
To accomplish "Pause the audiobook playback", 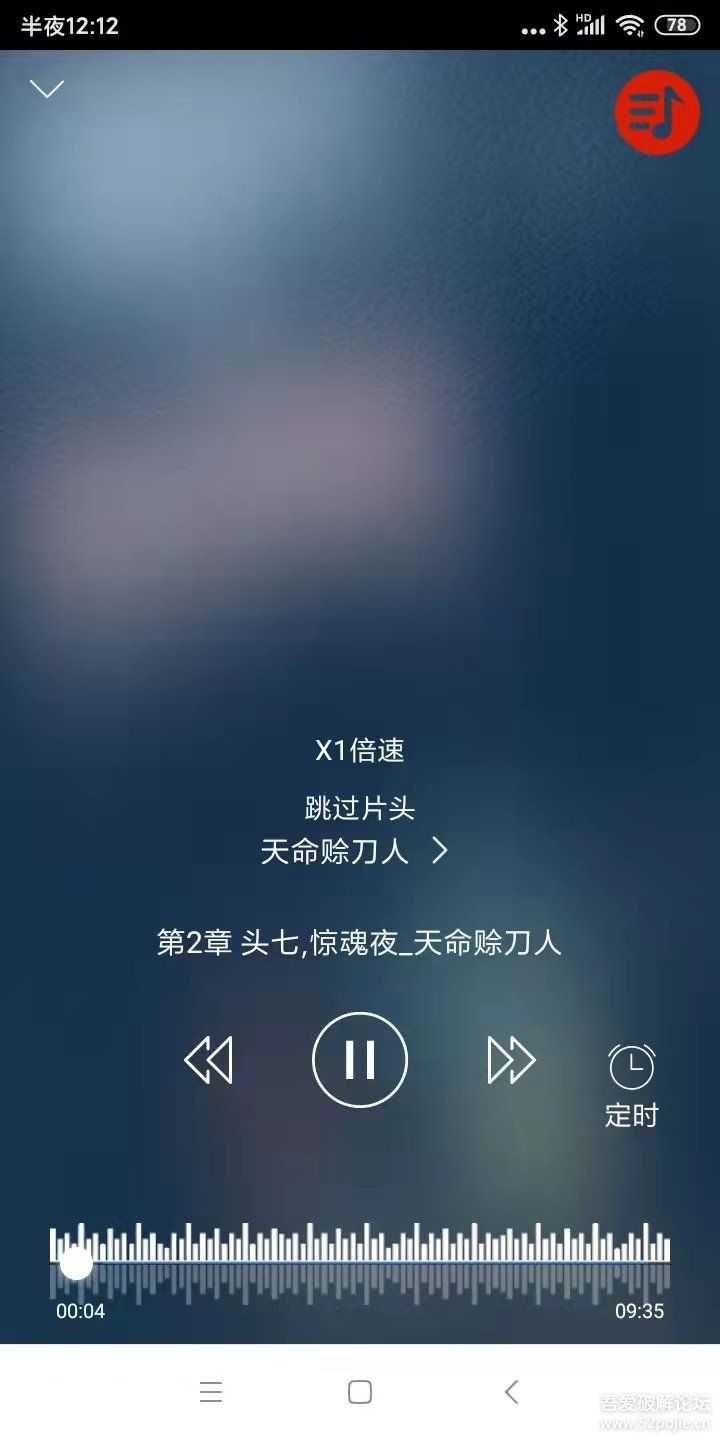I will tap(360, 1060).
